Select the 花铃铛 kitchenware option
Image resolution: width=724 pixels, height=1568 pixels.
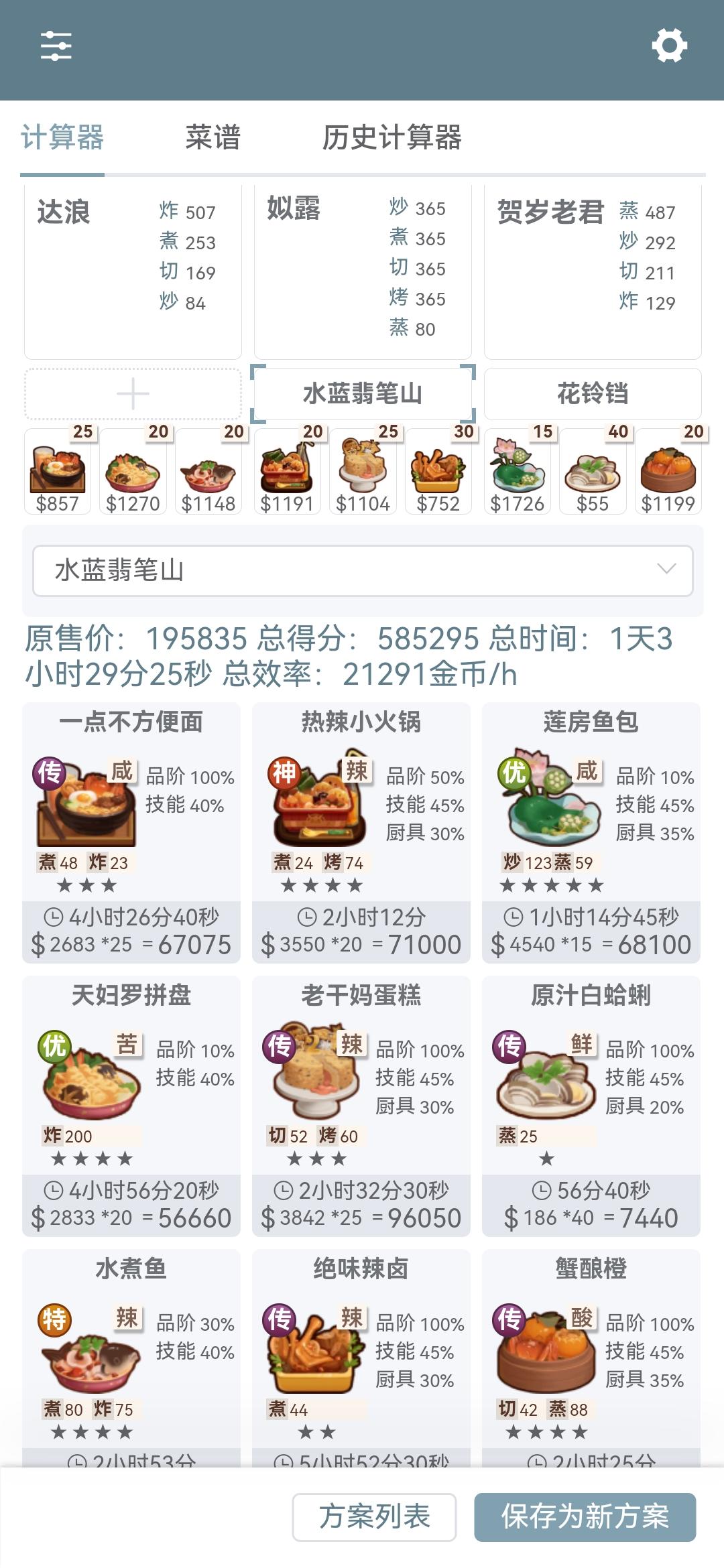(593, 394)
